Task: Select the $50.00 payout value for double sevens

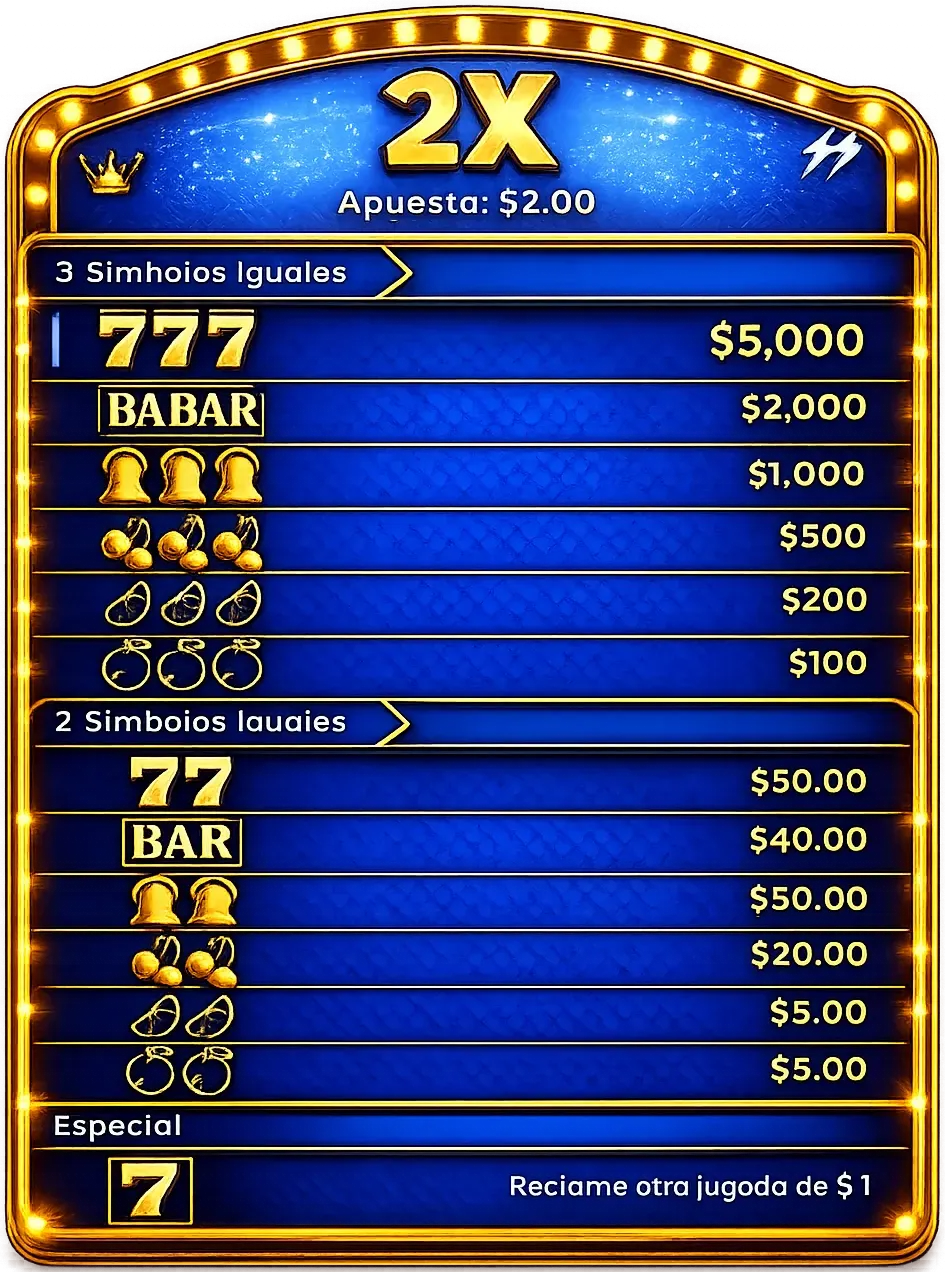Action: point(808,779)
